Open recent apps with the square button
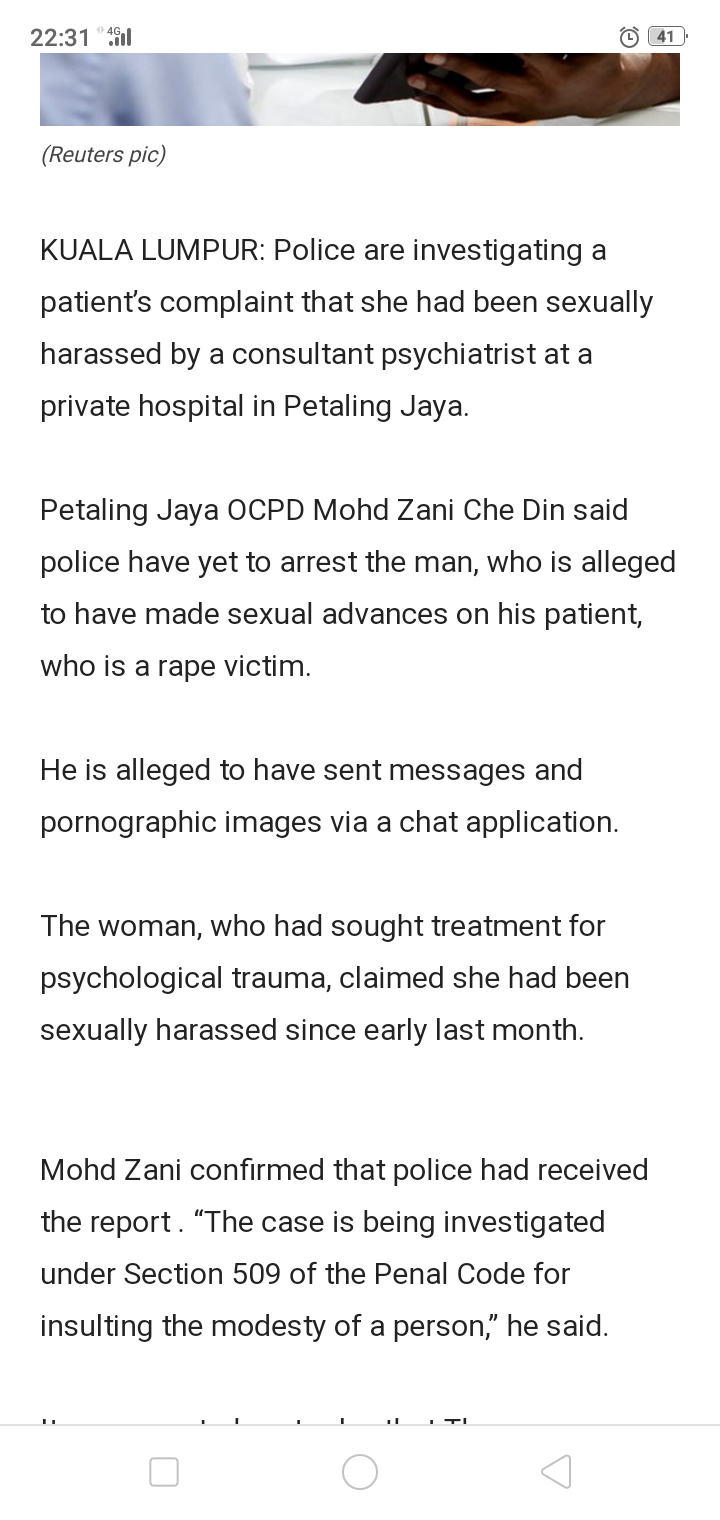The height and width of the screenshot is (1520, 720). [164, 1471]
